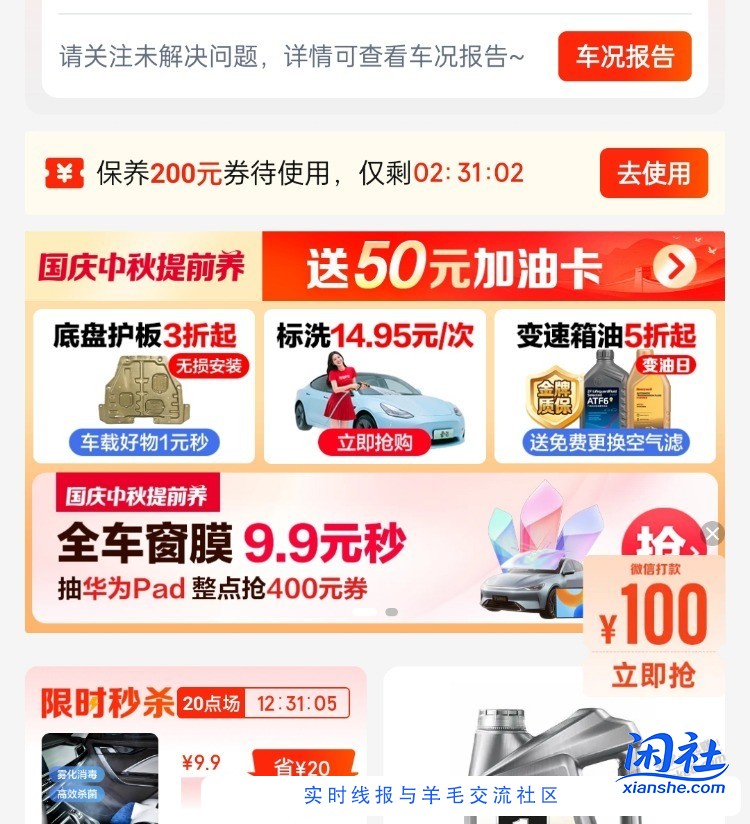Tap 去使用 to use the 200元 coupon
Screen dimensions: 750x824
point(654,173)
